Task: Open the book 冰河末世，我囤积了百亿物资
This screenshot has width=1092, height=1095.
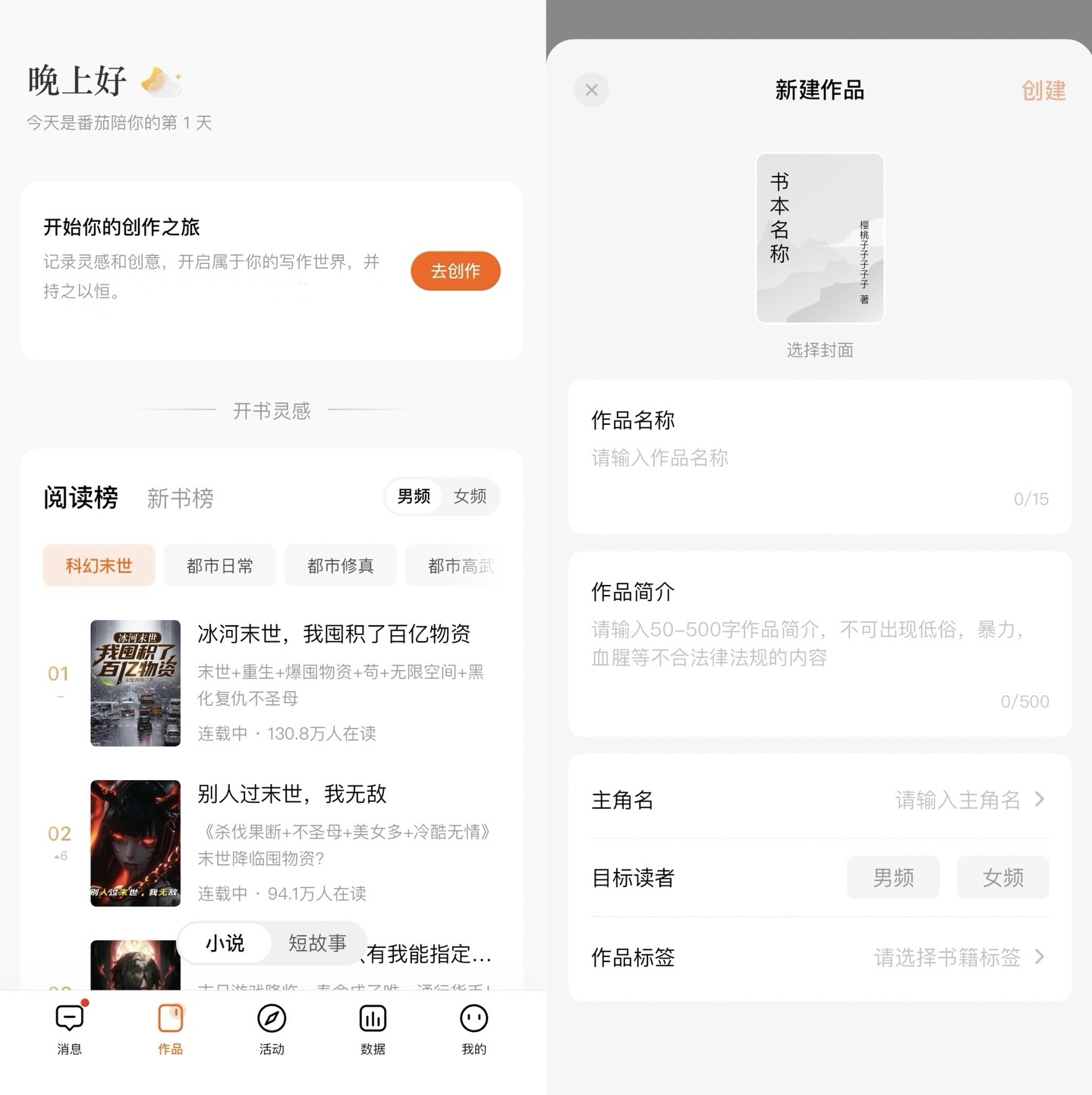Action: point(334,634)
